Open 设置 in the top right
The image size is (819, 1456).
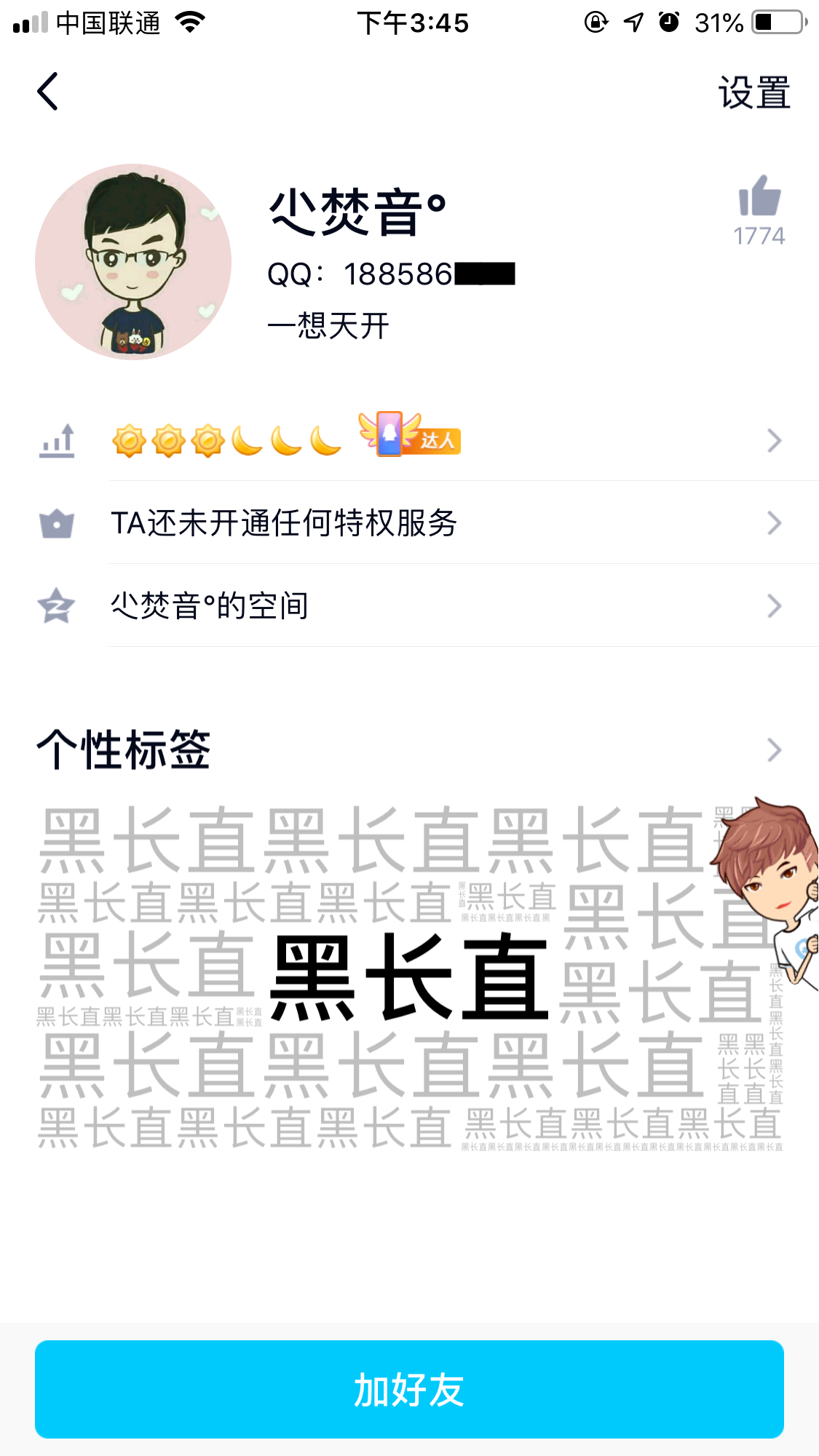pyautogui.click(x=753, y=93)
